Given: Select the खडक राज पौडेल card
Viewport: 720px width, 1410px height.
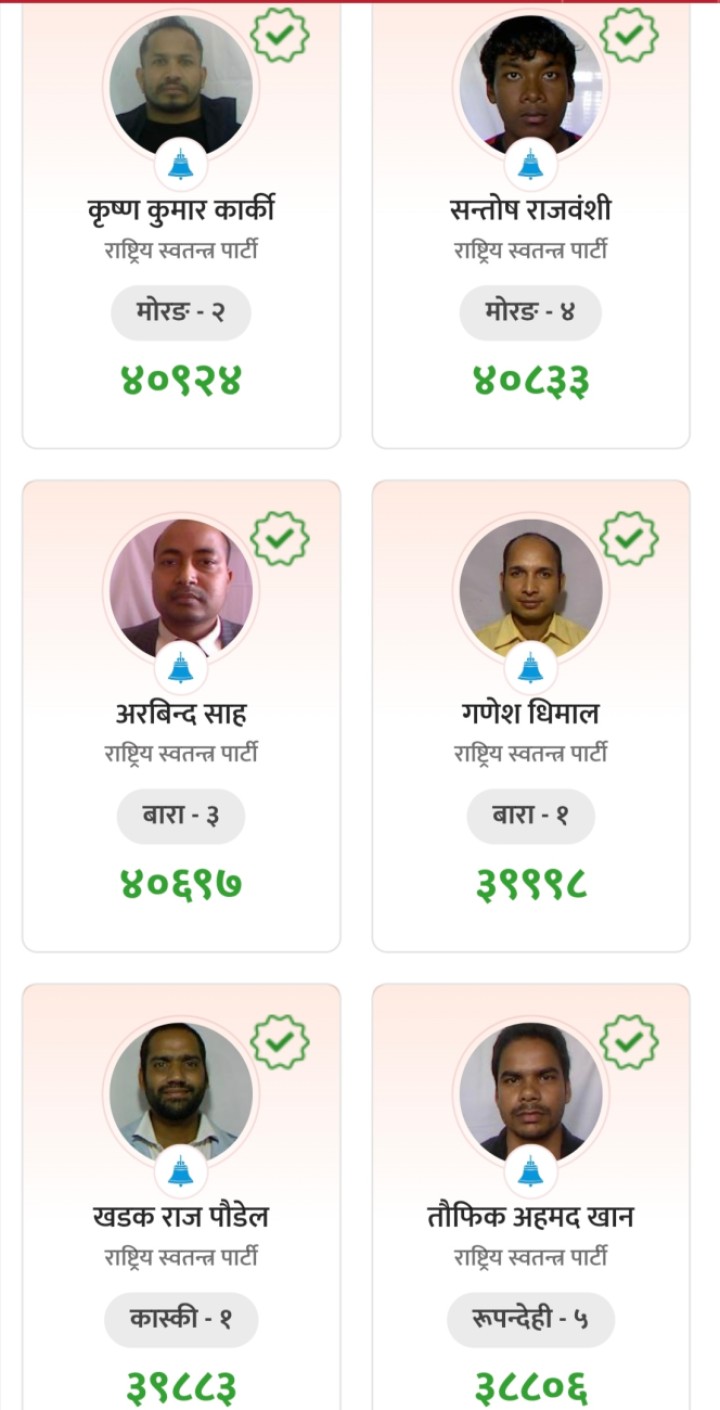Looking at the screenshot, I should [x=181, y=1218].
